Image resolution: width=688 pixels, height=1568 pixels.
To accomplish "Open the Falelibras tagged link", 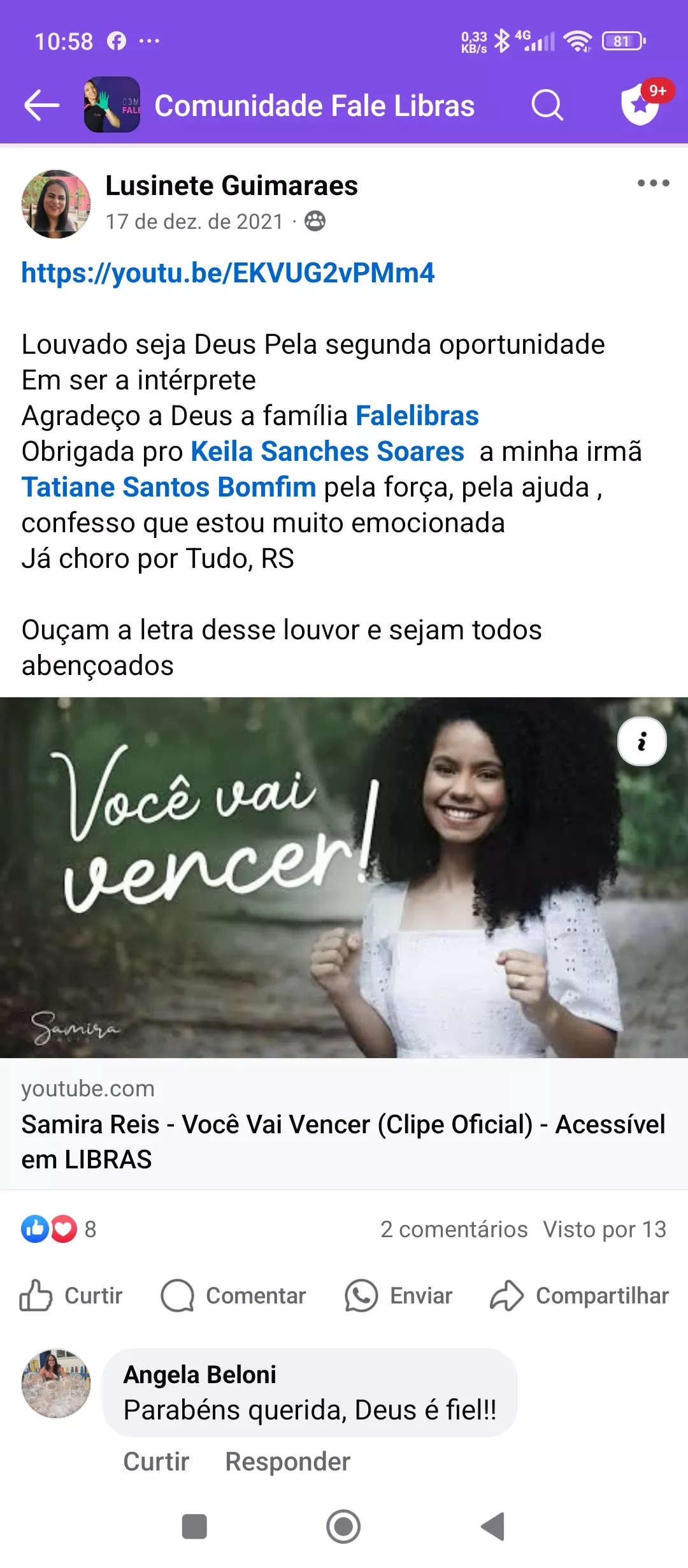I will click(x=417, y=416).
